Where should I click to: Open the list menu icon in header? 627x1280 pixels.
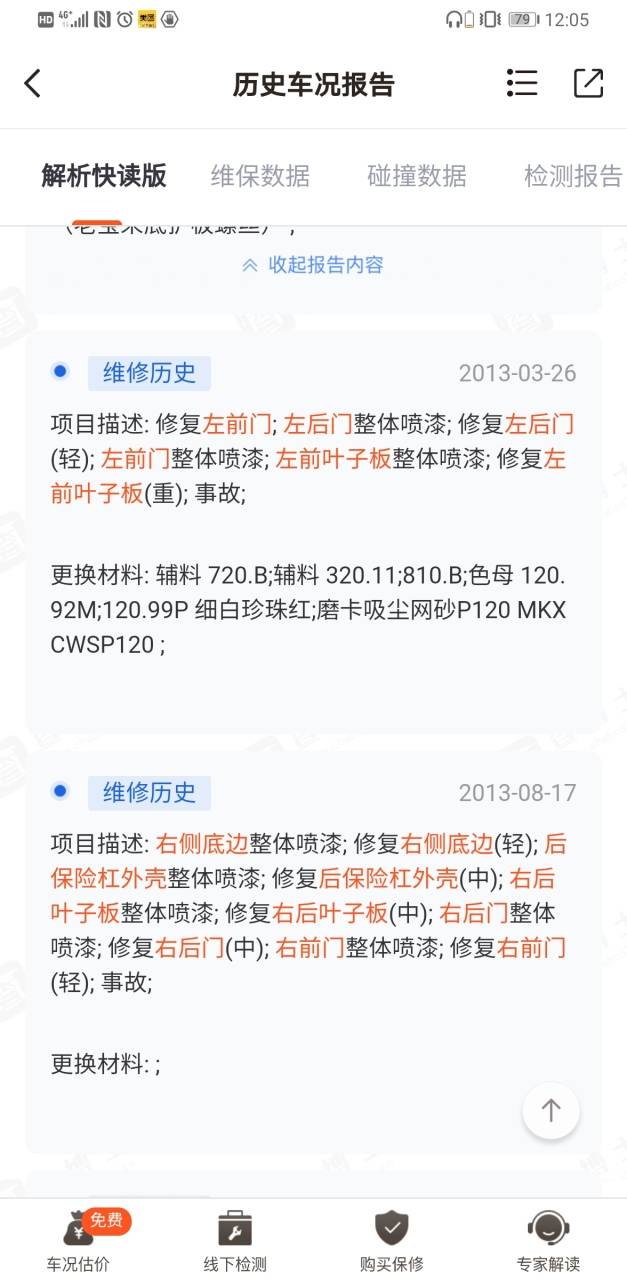click(x=522, y=83)
